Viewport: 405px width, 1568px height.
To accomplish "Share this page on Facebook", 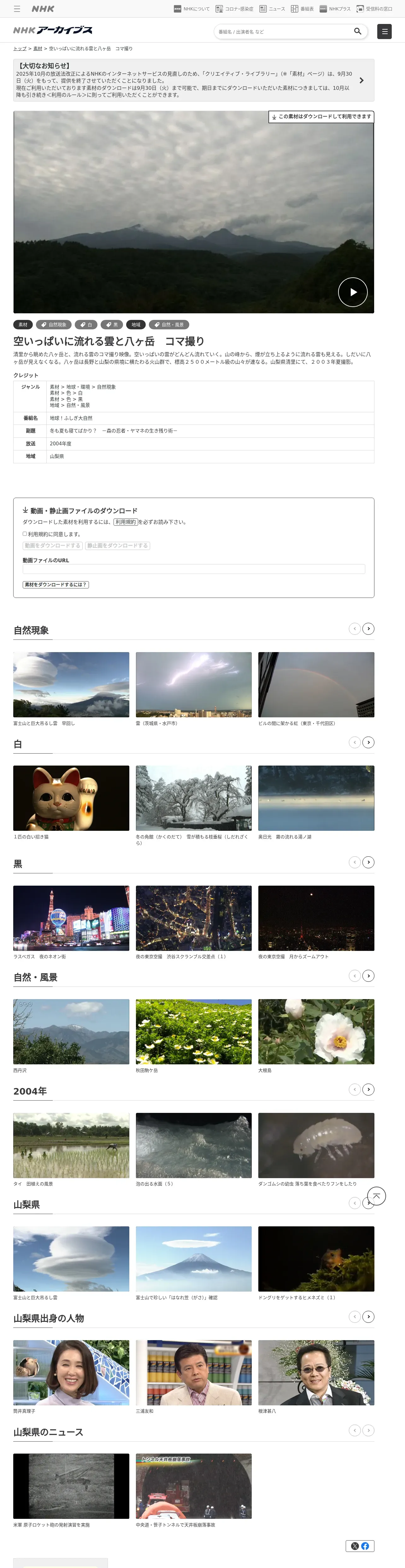I will coord(365,1546).
